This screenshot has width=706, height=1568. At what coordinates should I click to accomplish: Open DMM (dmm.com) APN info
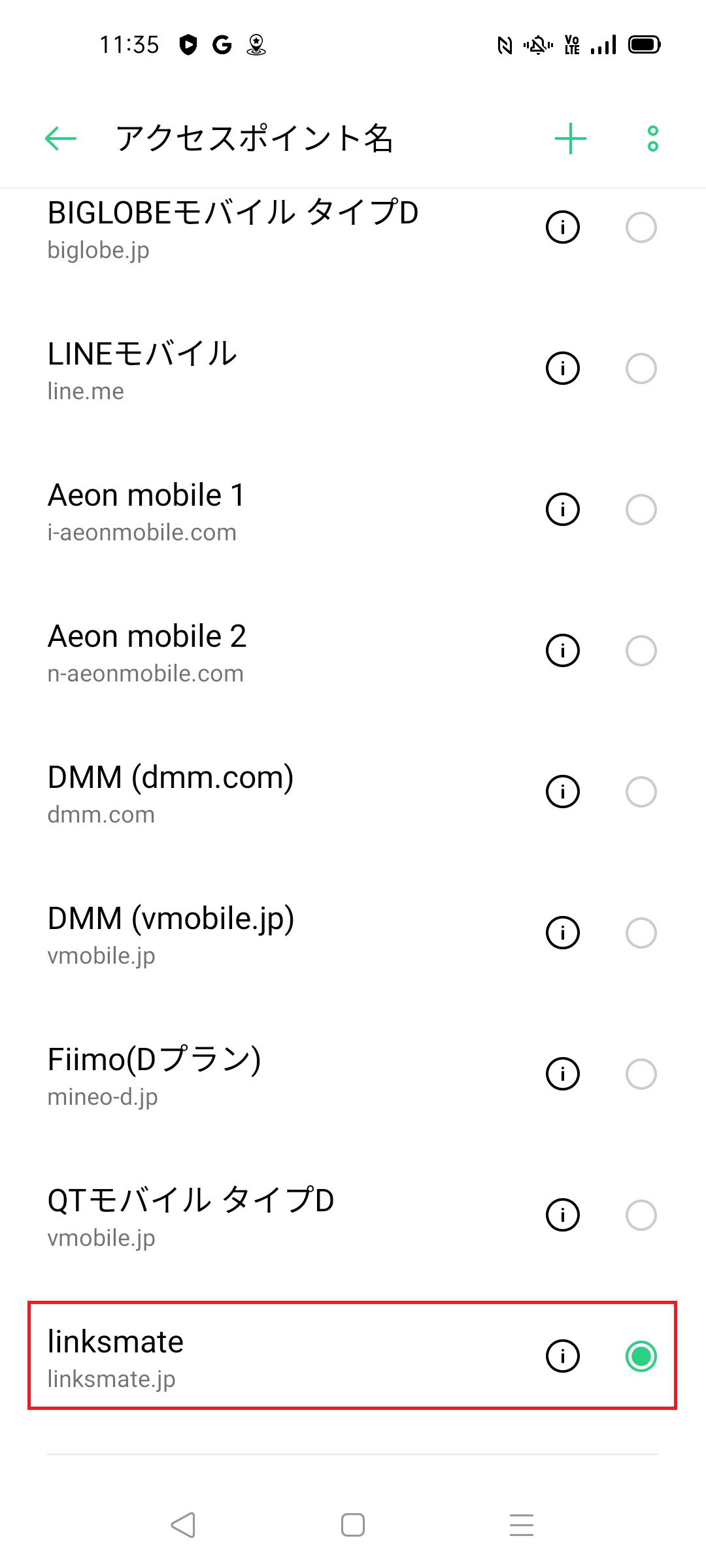point(562,791)
